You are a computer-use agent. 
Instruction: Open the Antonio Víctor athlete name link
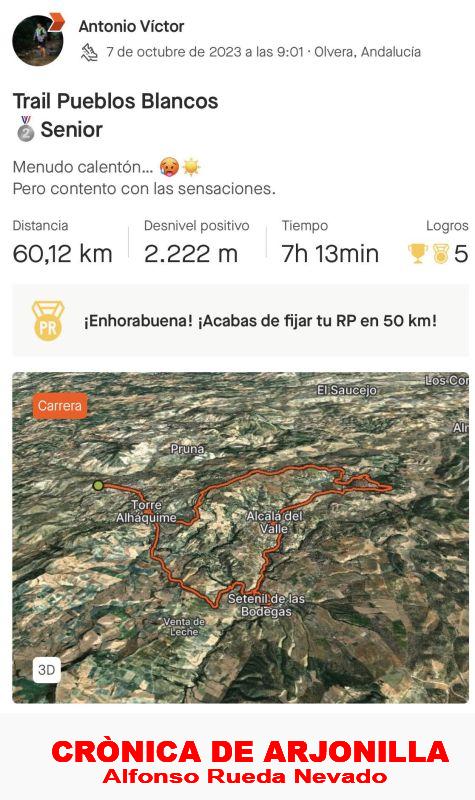click(x=131, y=26)
